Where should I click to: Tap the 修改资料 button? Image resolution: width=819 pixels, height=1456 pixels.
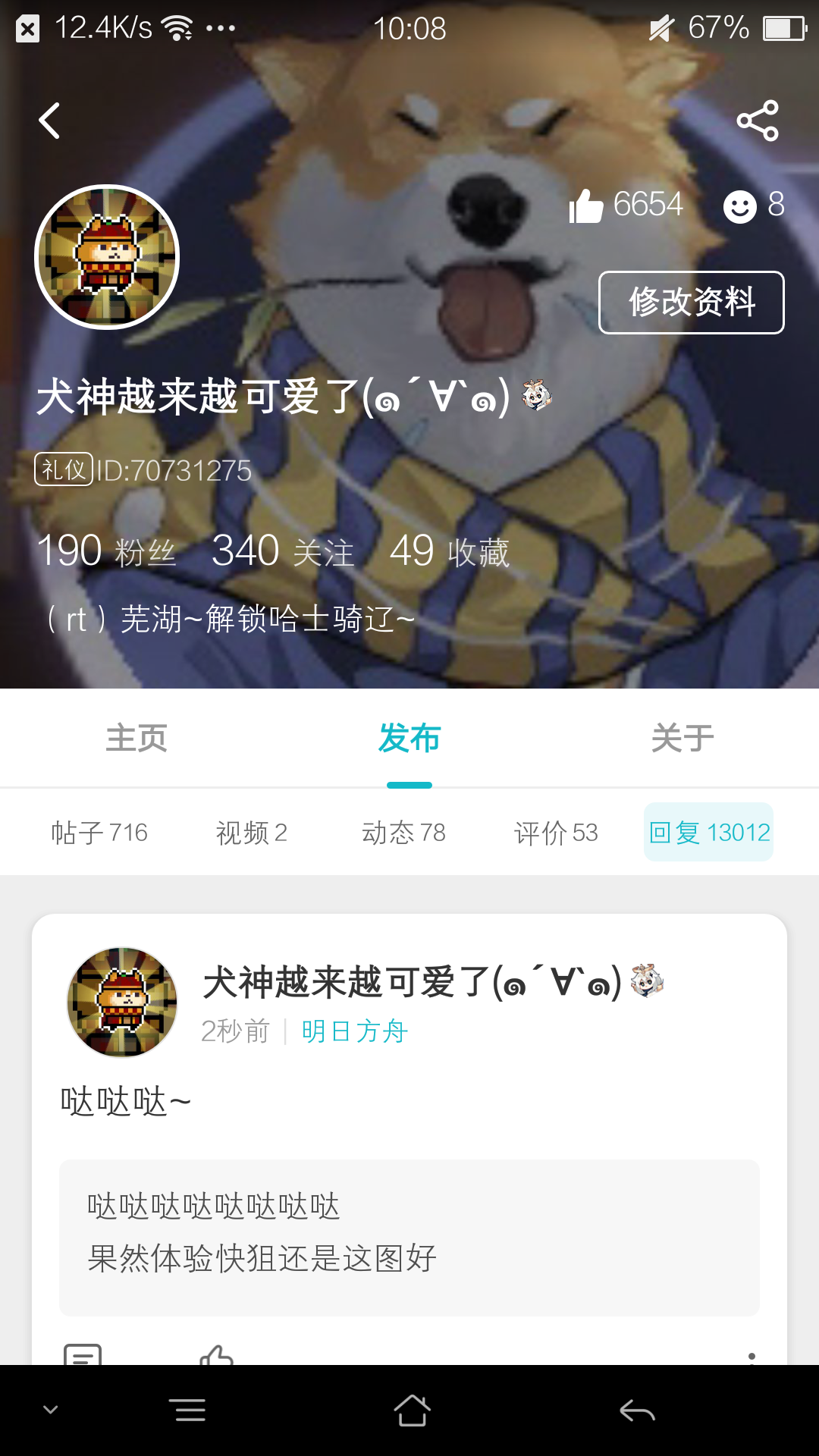click(x=692, y=303)
